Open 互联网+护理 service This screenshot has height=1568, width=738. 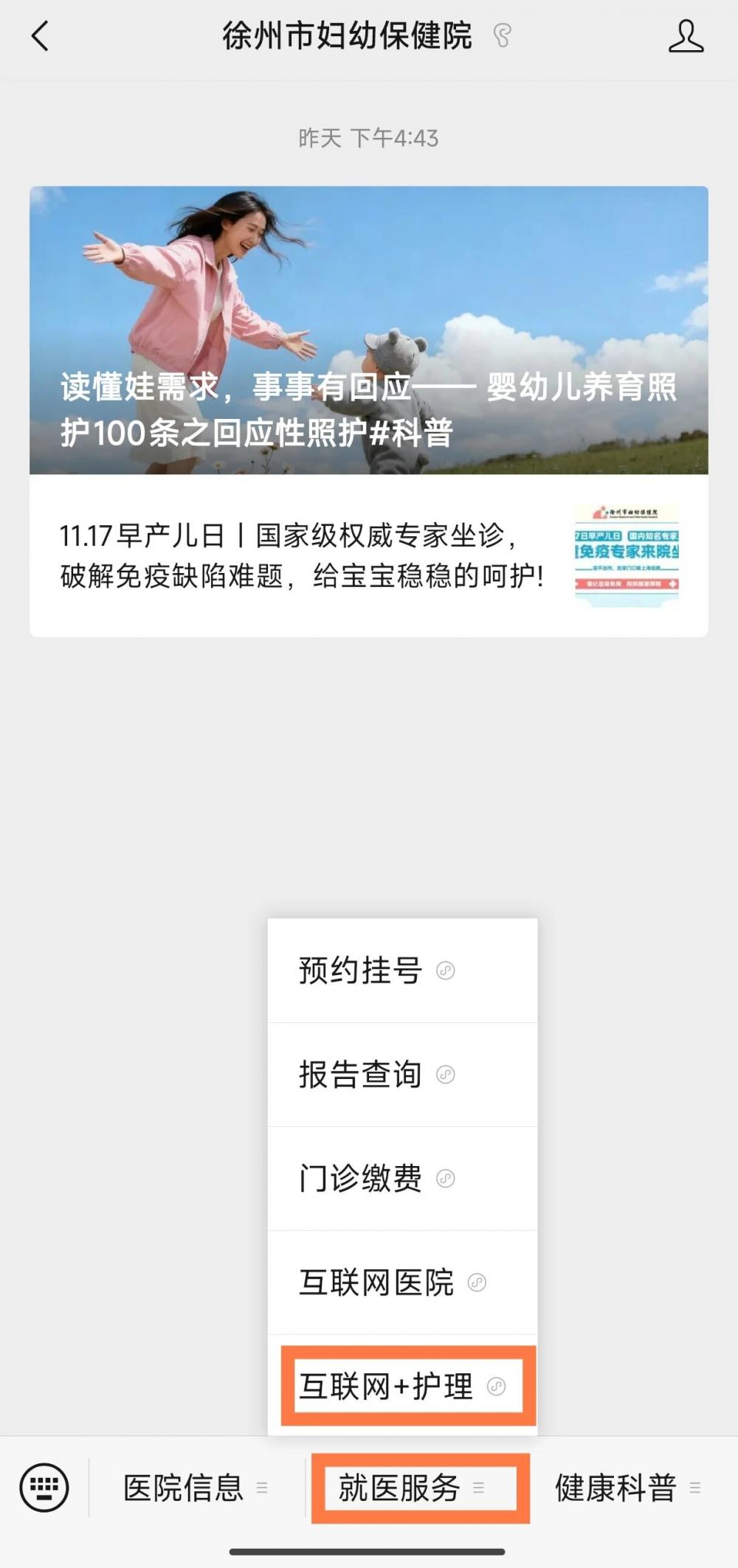pos(402,1387)
